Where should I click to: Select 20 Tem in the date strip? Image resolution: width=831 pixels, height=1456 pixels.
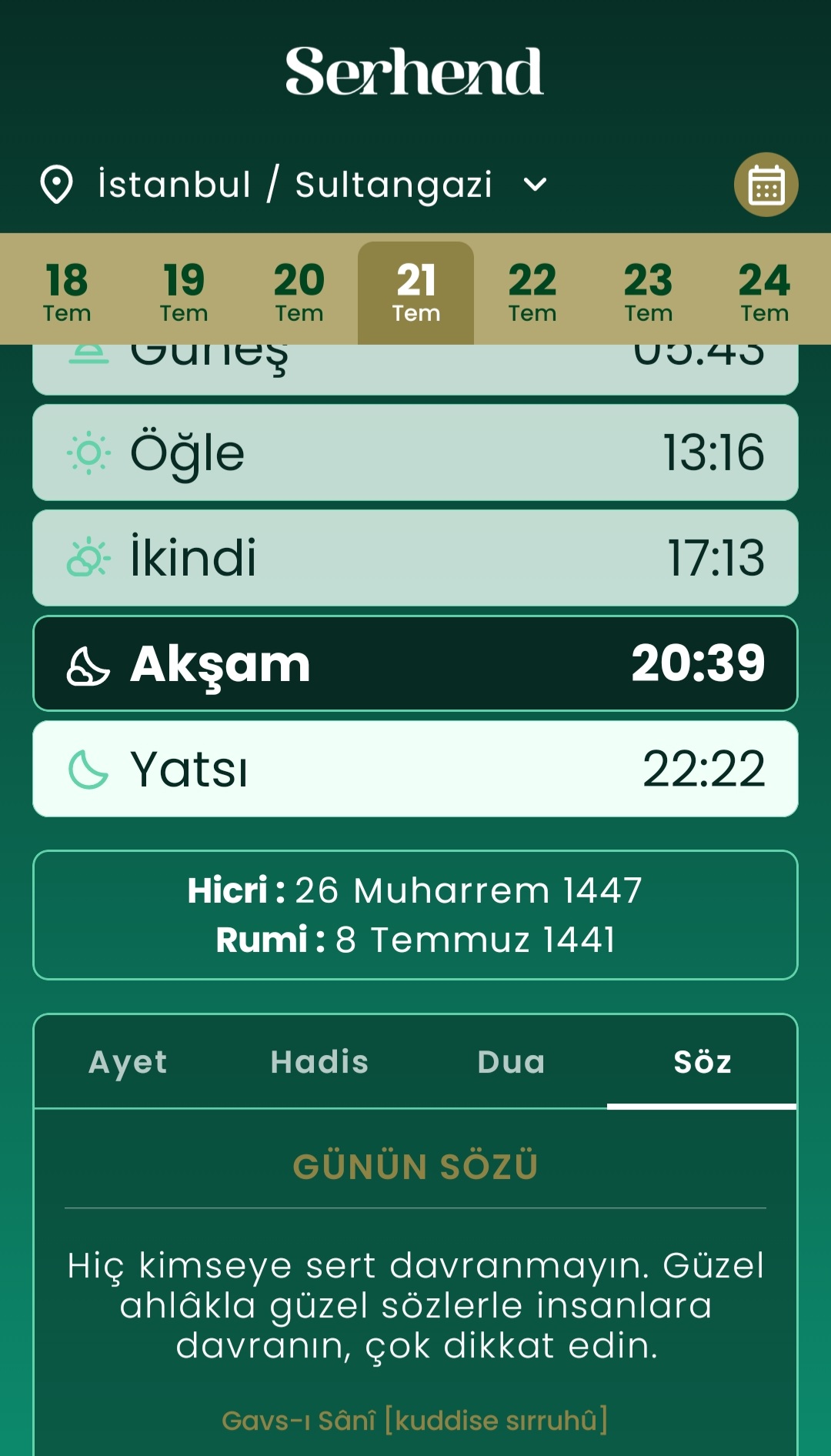(x=299, y=292)
